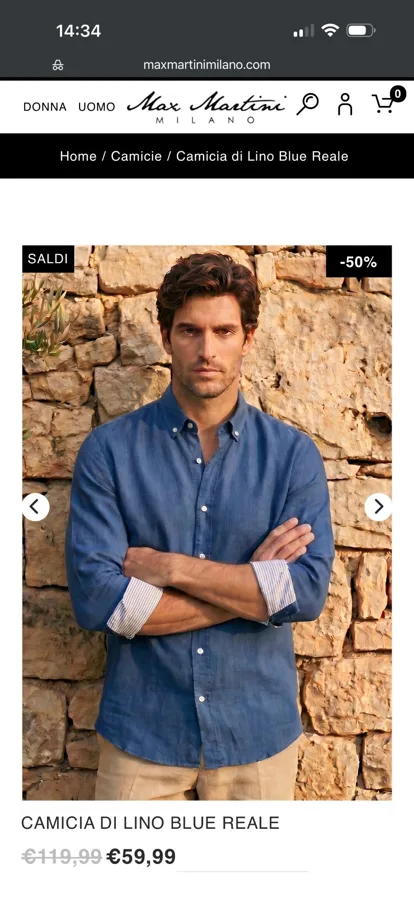The image size is (414, 900).
Task: Open the UOMO category
Action: tap(96, 107)
